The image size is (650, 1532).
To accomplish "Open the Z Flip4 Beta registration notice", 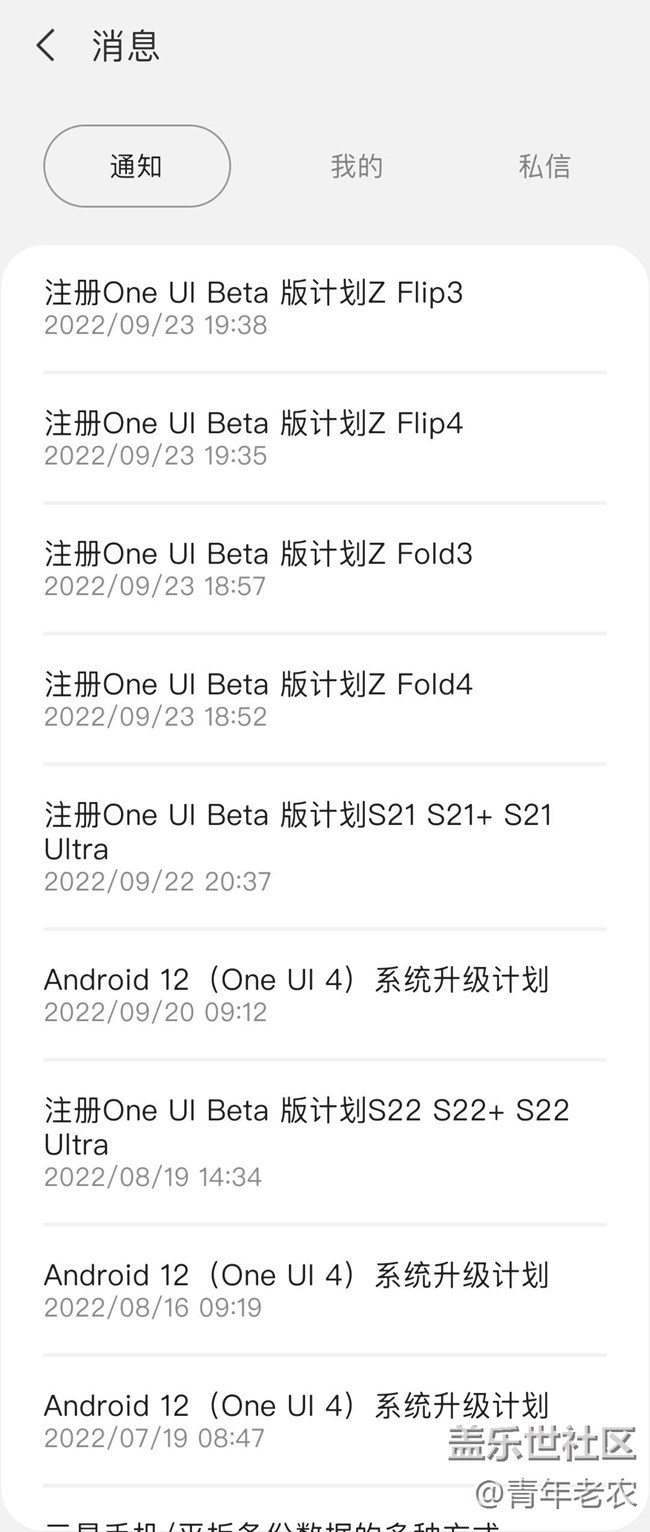I will (254, 438).
